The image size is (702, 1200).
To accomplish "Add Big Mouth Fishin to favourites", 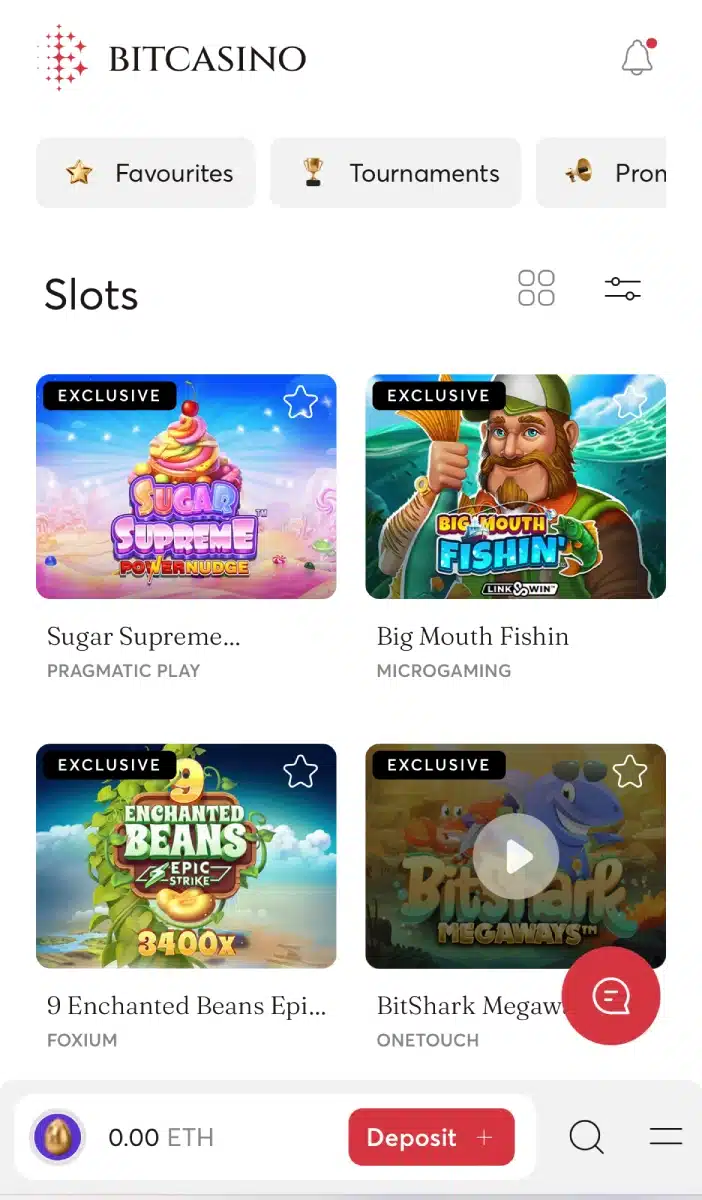I will click(x=630, y=402).
